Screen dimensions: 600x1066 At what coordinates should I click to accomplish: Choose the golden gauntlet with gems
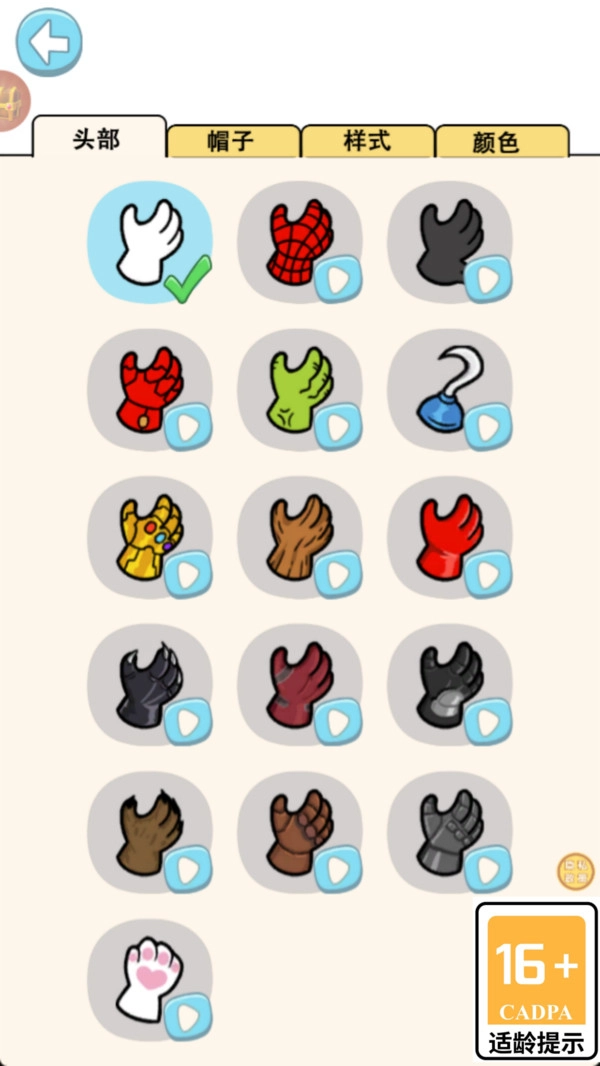click(x=150, y=537)
